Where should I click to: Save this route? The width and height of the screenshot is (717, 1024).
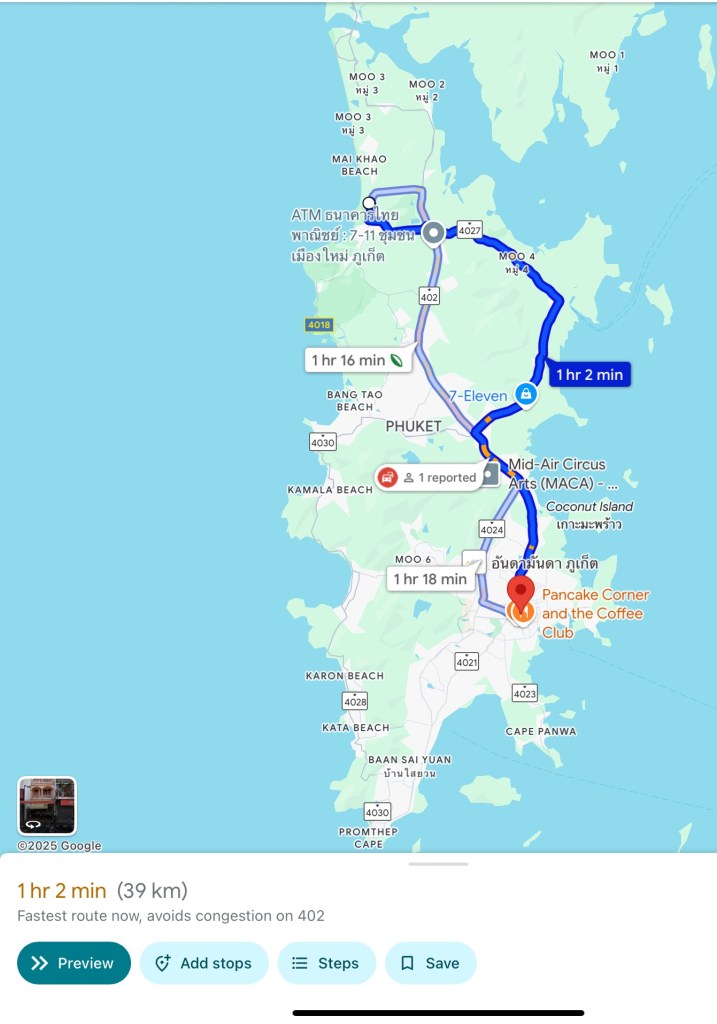pos(430,963)
